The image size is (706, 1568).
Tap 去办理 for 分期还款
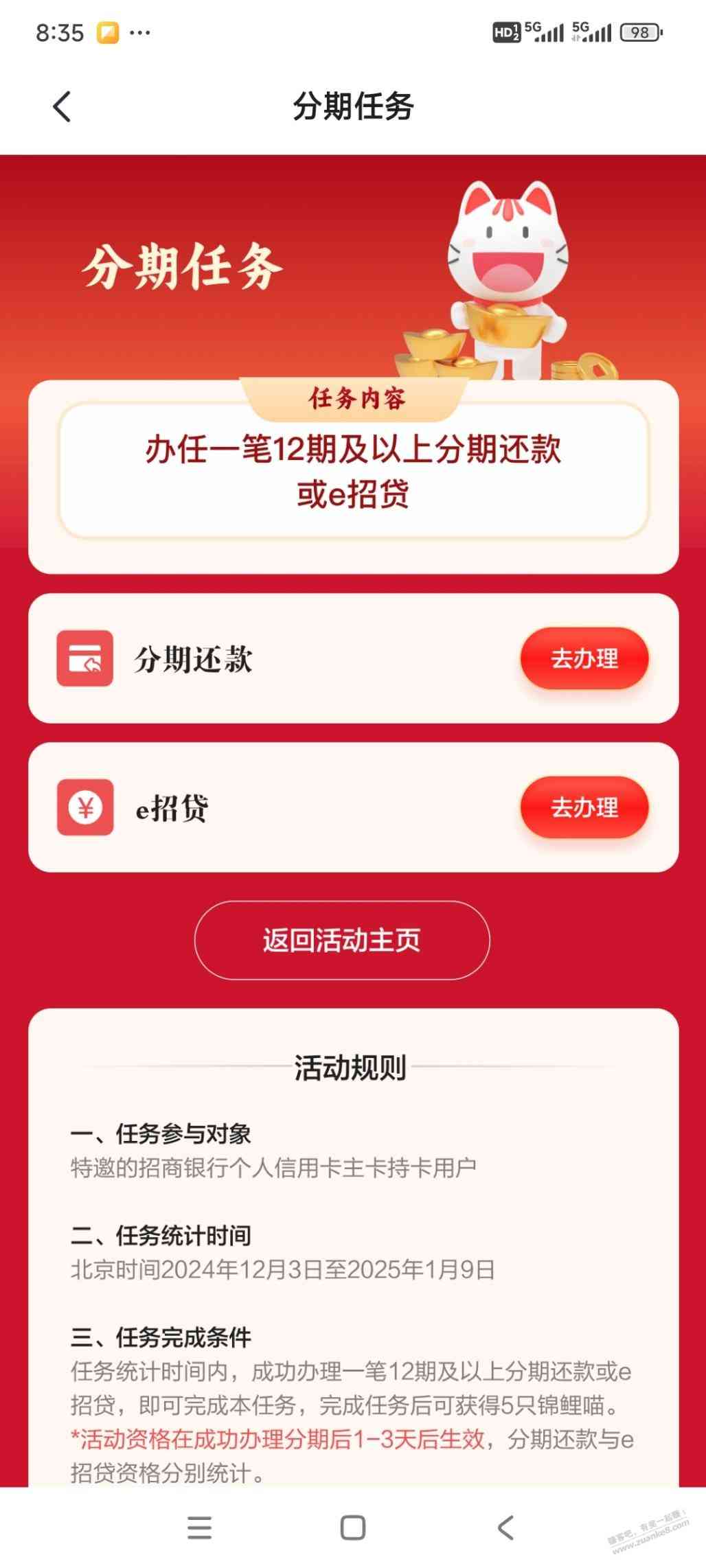584,658
